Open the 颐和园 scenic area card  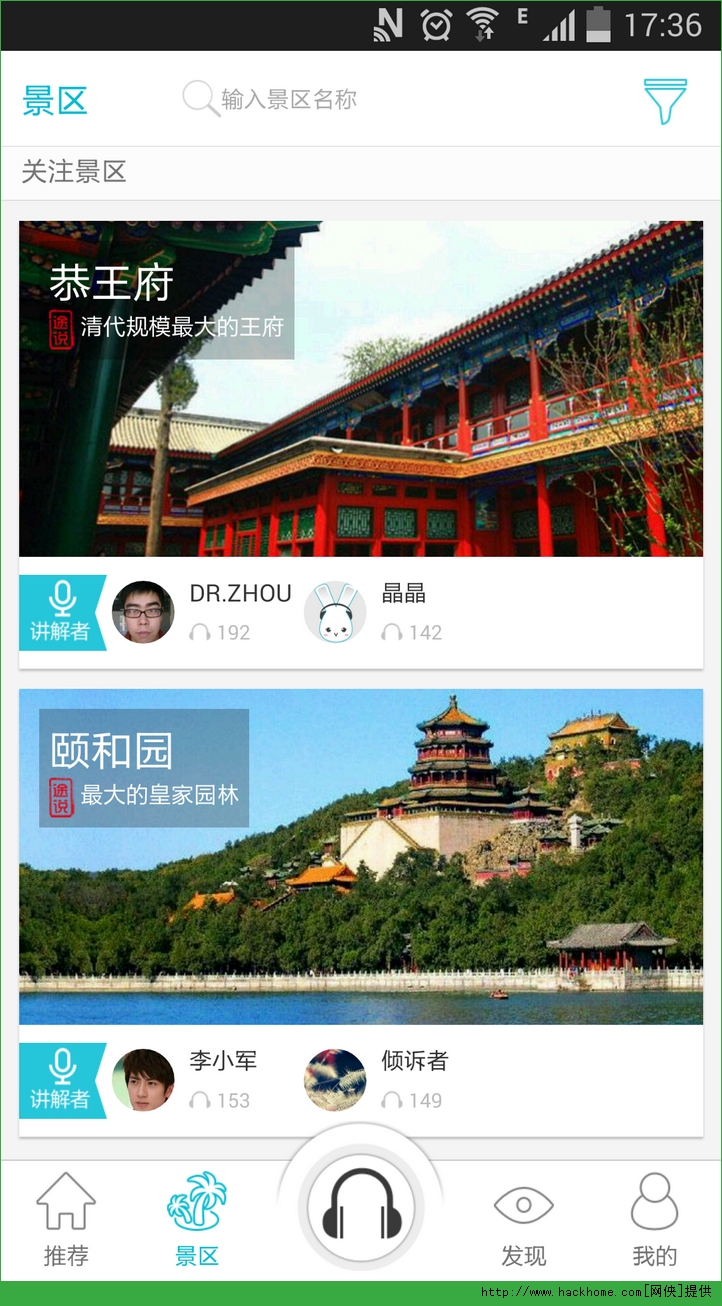tap(361, 856)
